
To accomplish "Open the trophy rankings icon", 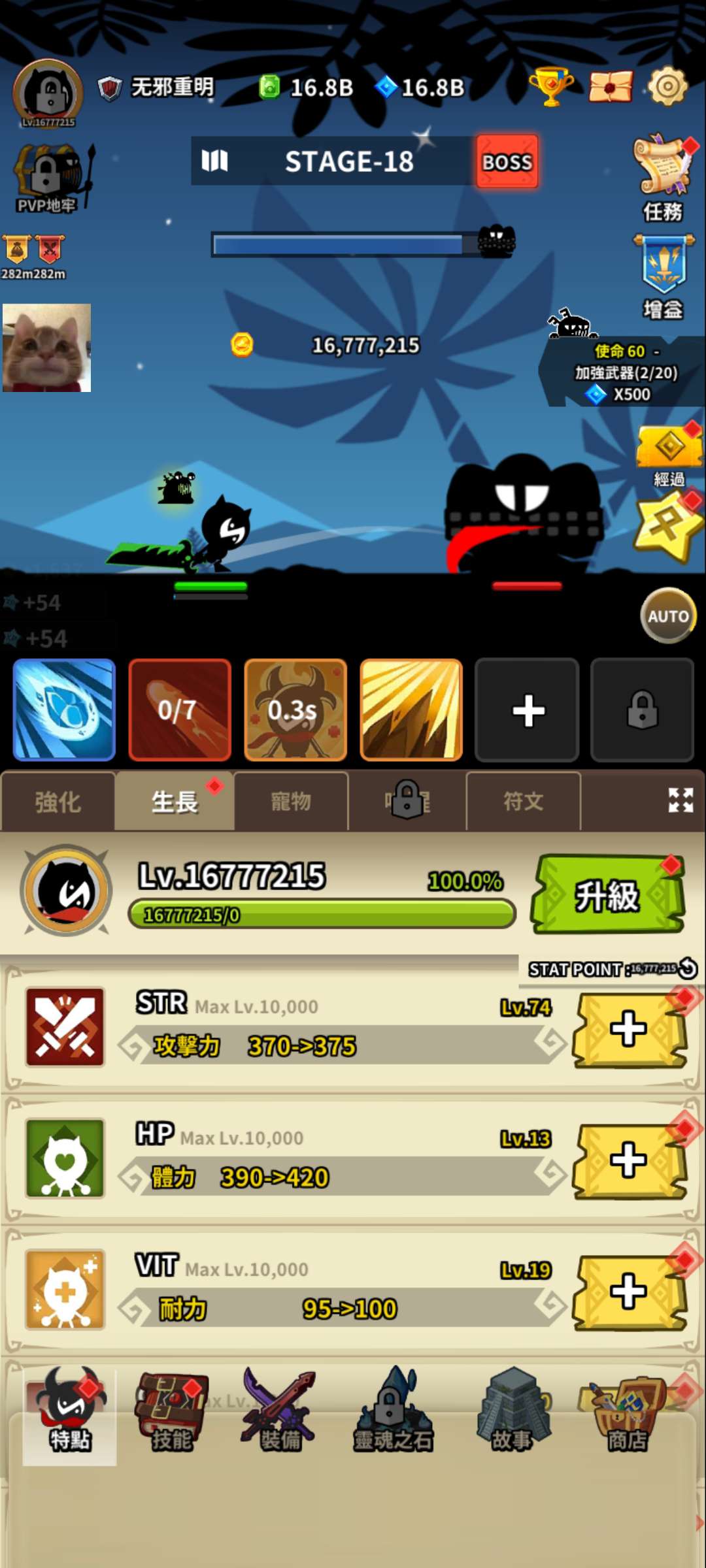I will [550, 87].
